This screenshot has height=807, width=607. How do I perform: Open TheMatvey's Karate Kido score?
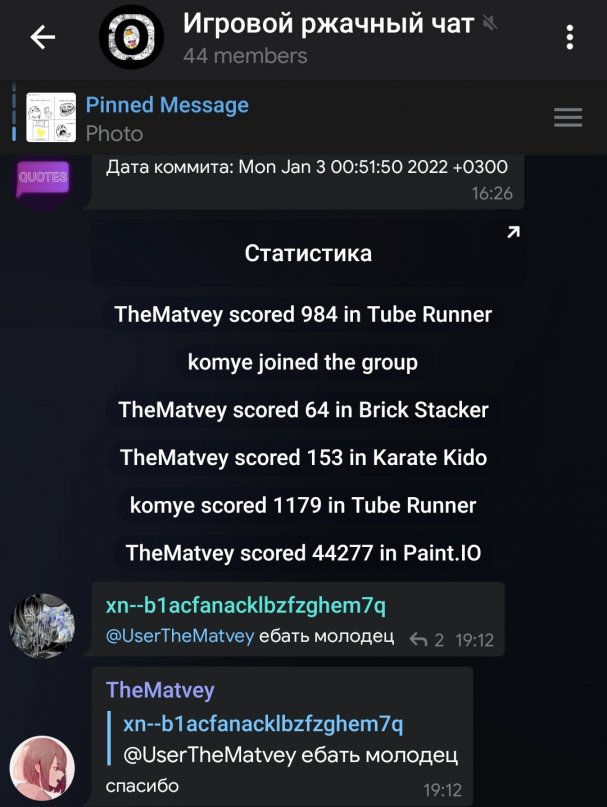point(303,458)
